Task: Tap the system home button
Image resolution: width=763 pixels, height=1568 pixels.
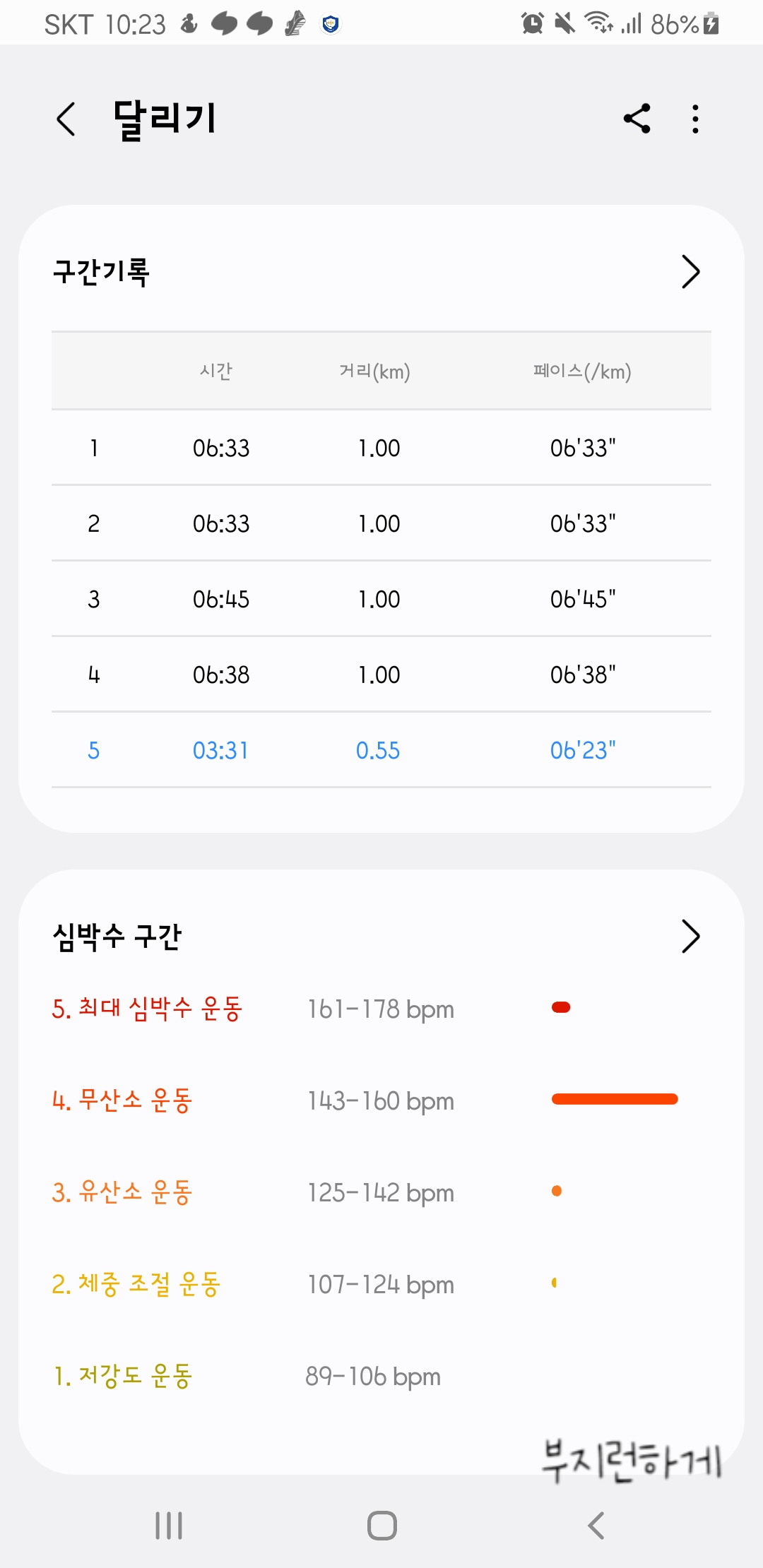Action: (382, 1526)
